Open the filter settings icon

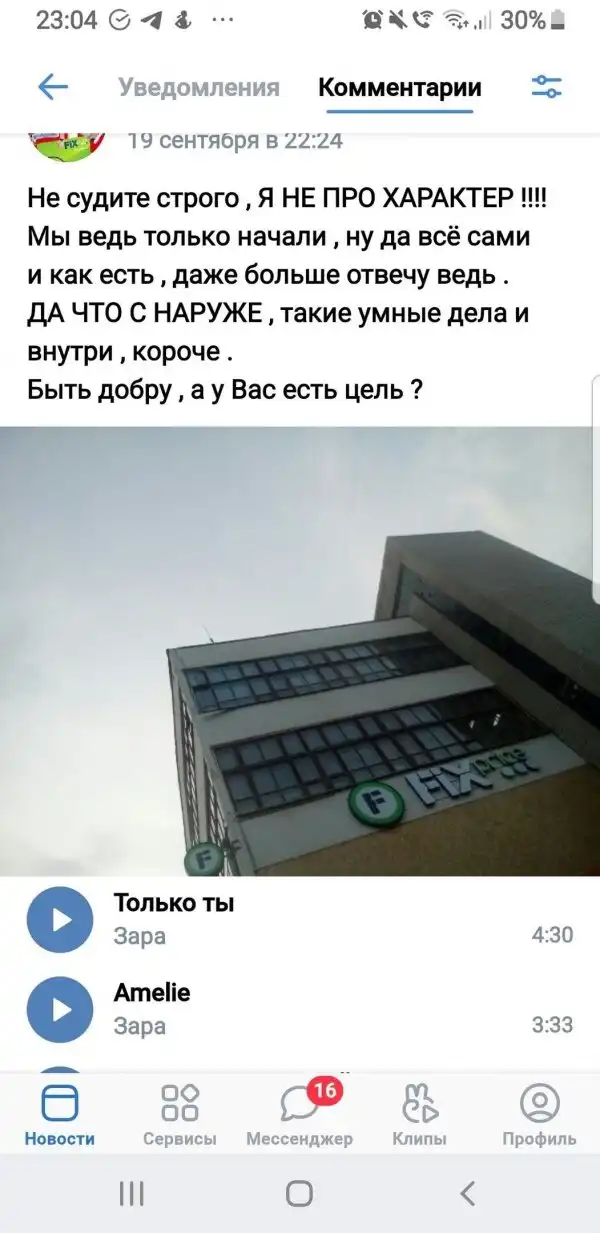546,87
